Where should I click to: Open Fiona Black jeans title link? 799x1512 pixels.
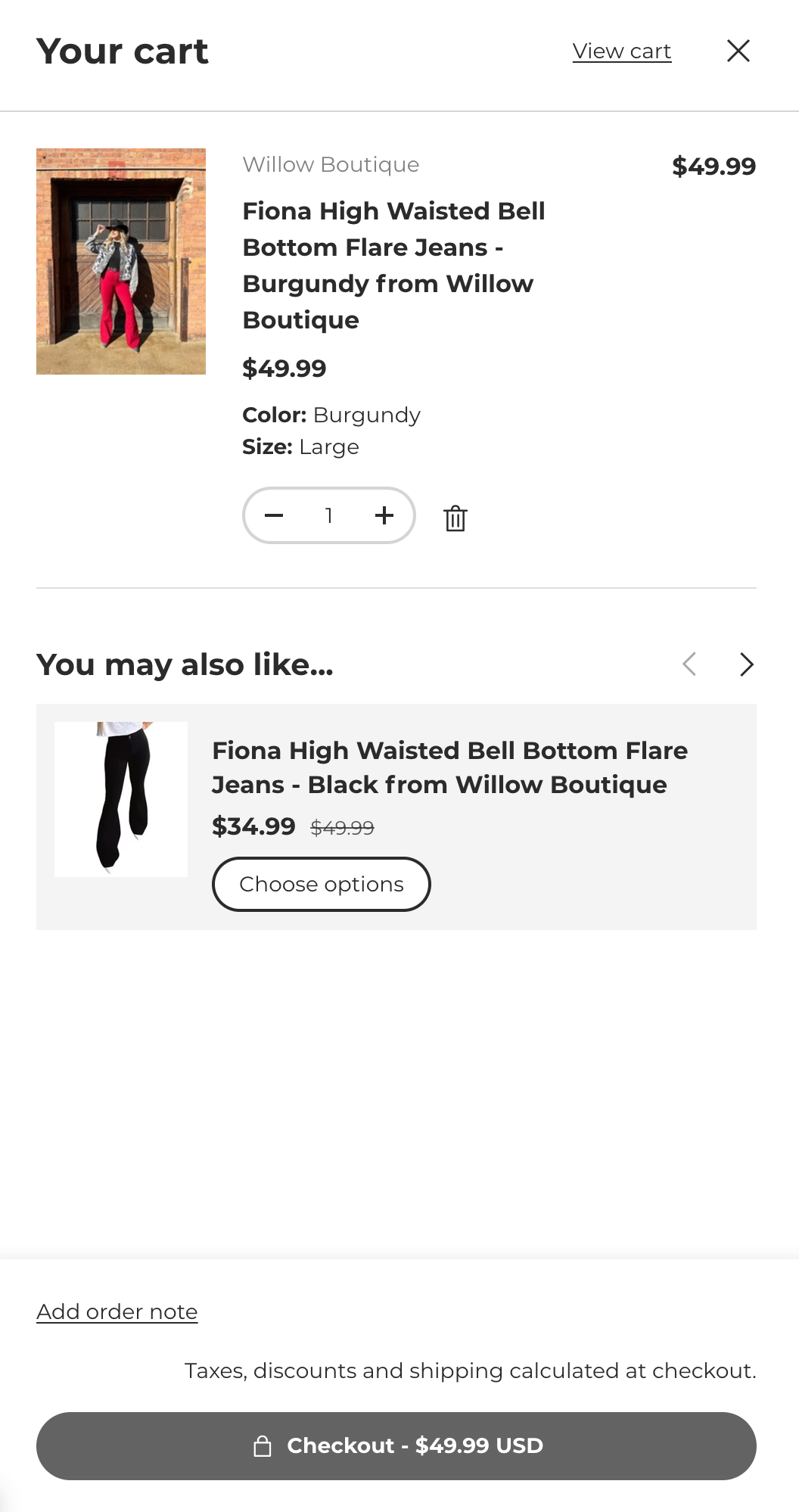450,767
